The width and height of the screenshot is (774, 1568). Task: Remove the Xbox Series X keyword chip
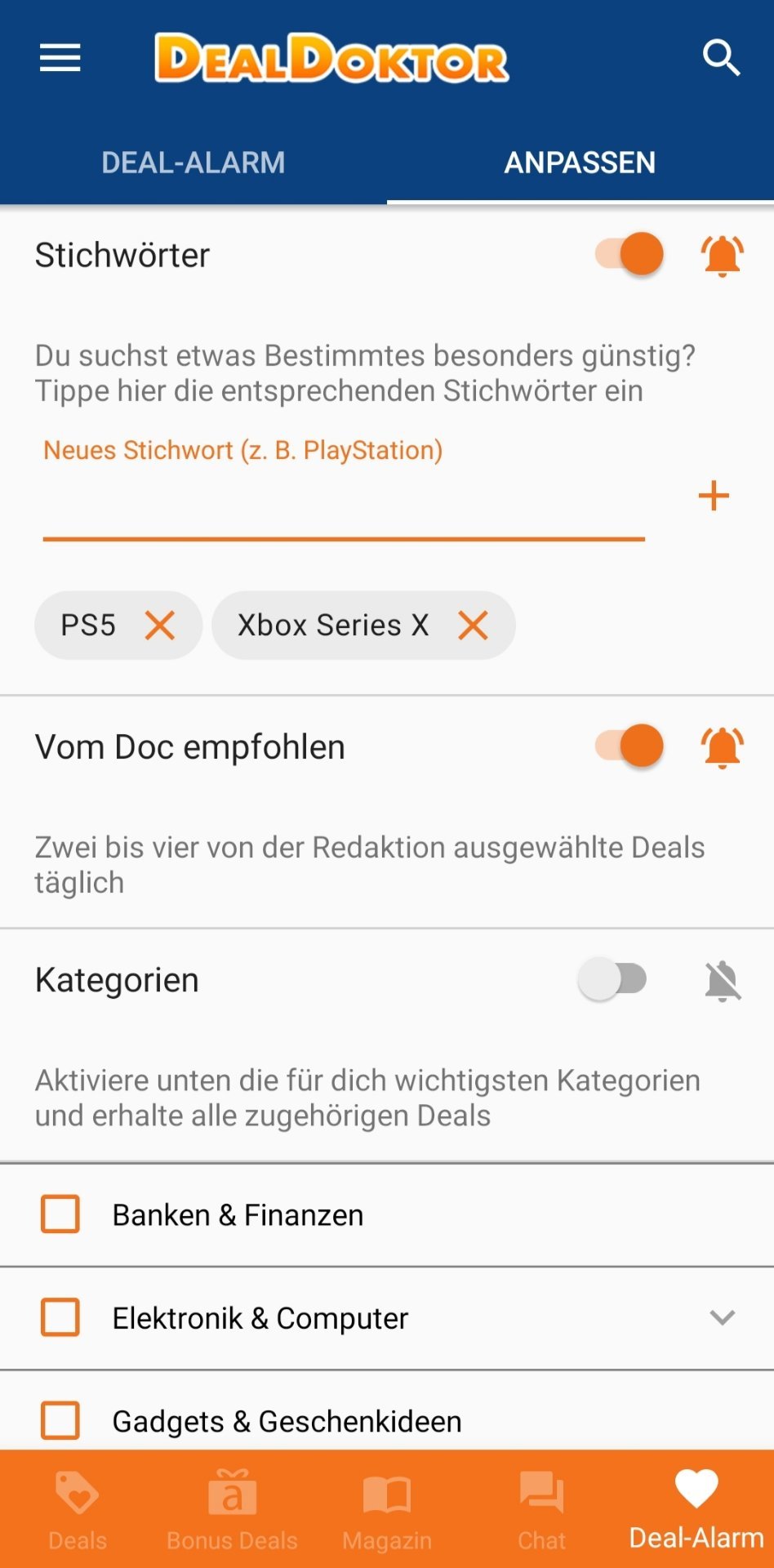pos(473,626)
